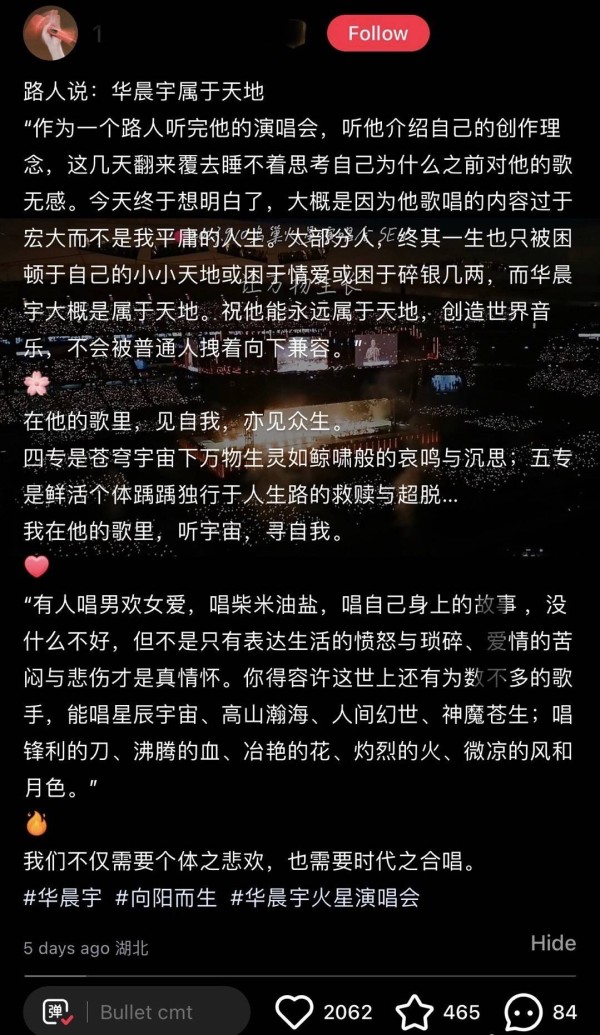
Task: Open the Bullet cmt input
Action: [x=147, y=1012]
